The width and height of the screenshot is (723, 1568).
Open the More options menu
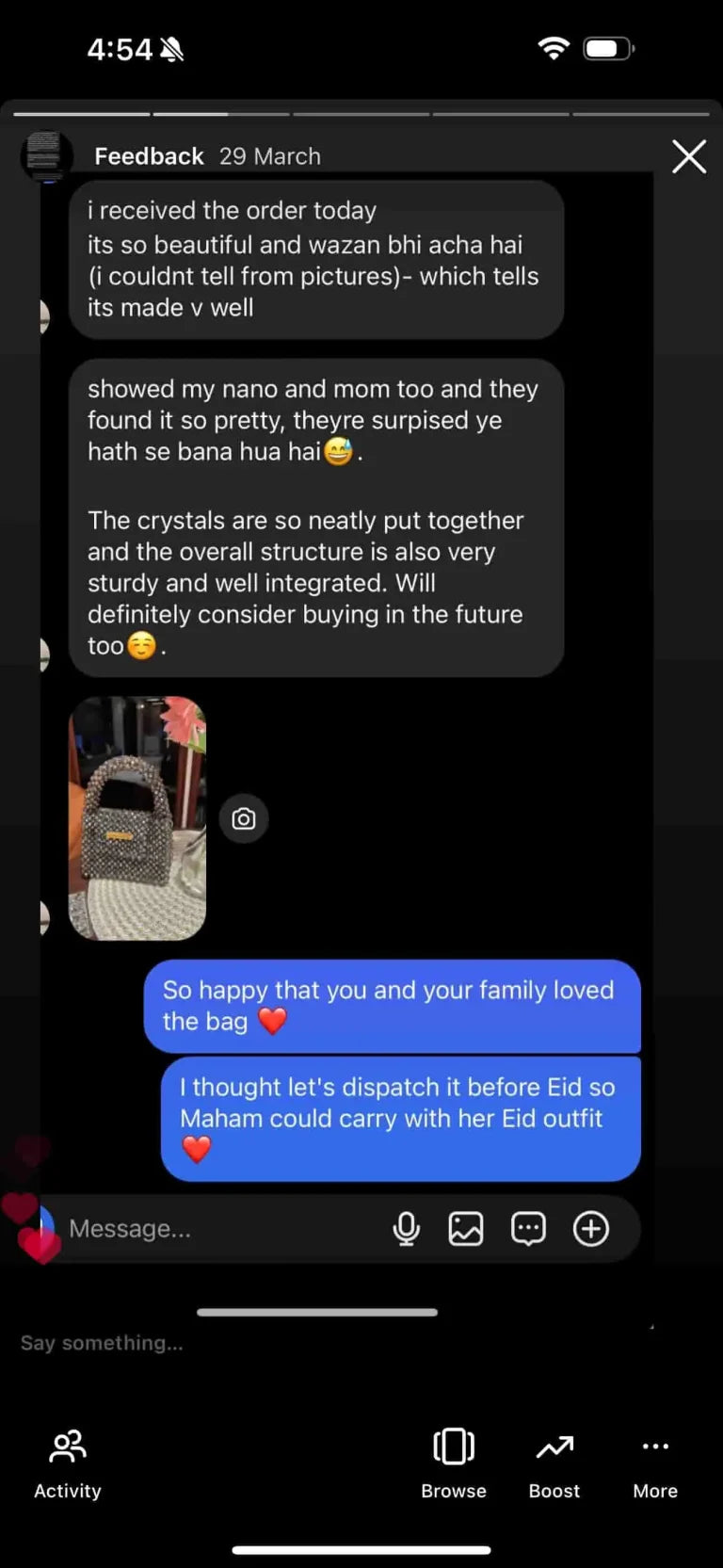coord(655,1463)
